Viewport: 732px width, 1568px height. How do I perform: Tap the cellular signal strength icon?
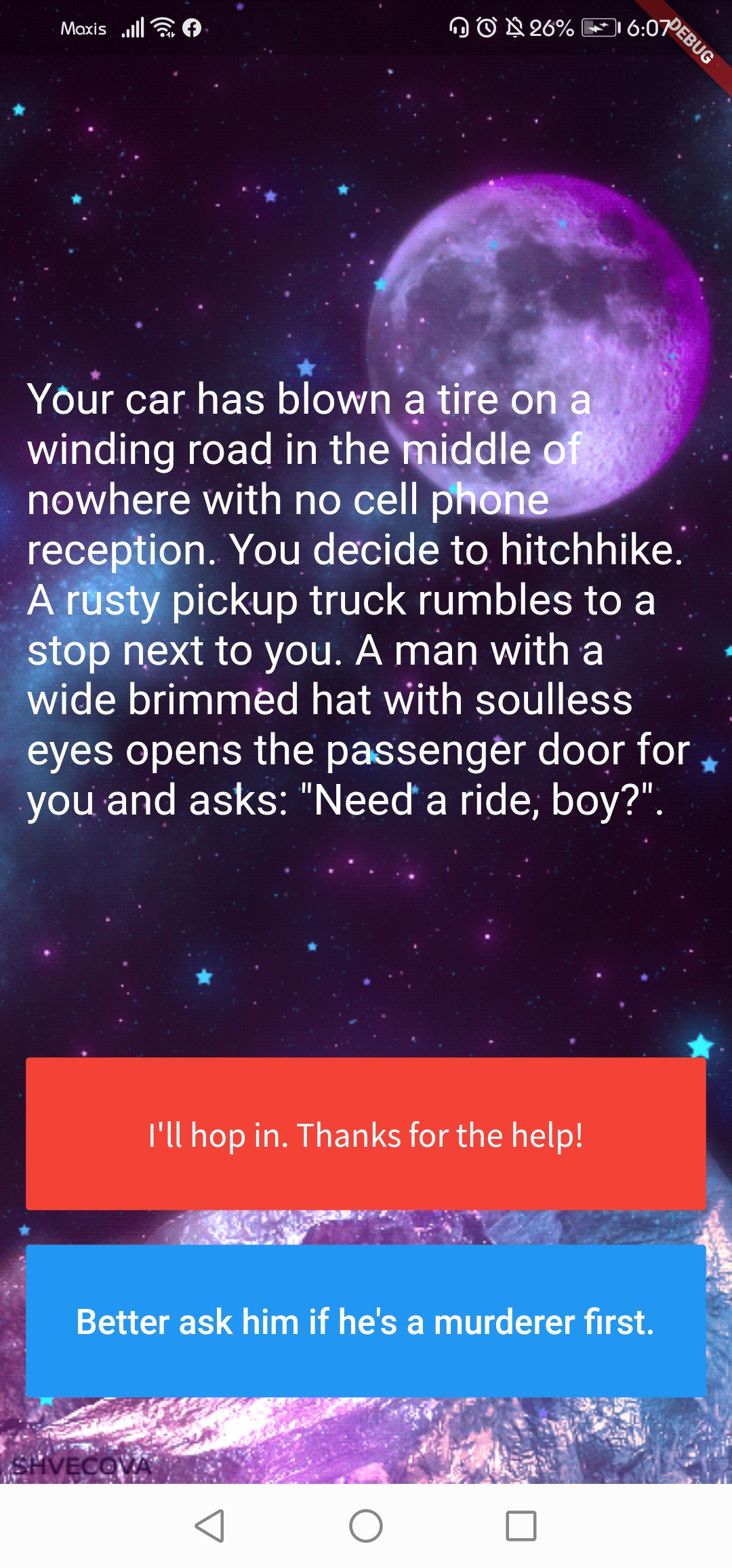coord(133,28)
